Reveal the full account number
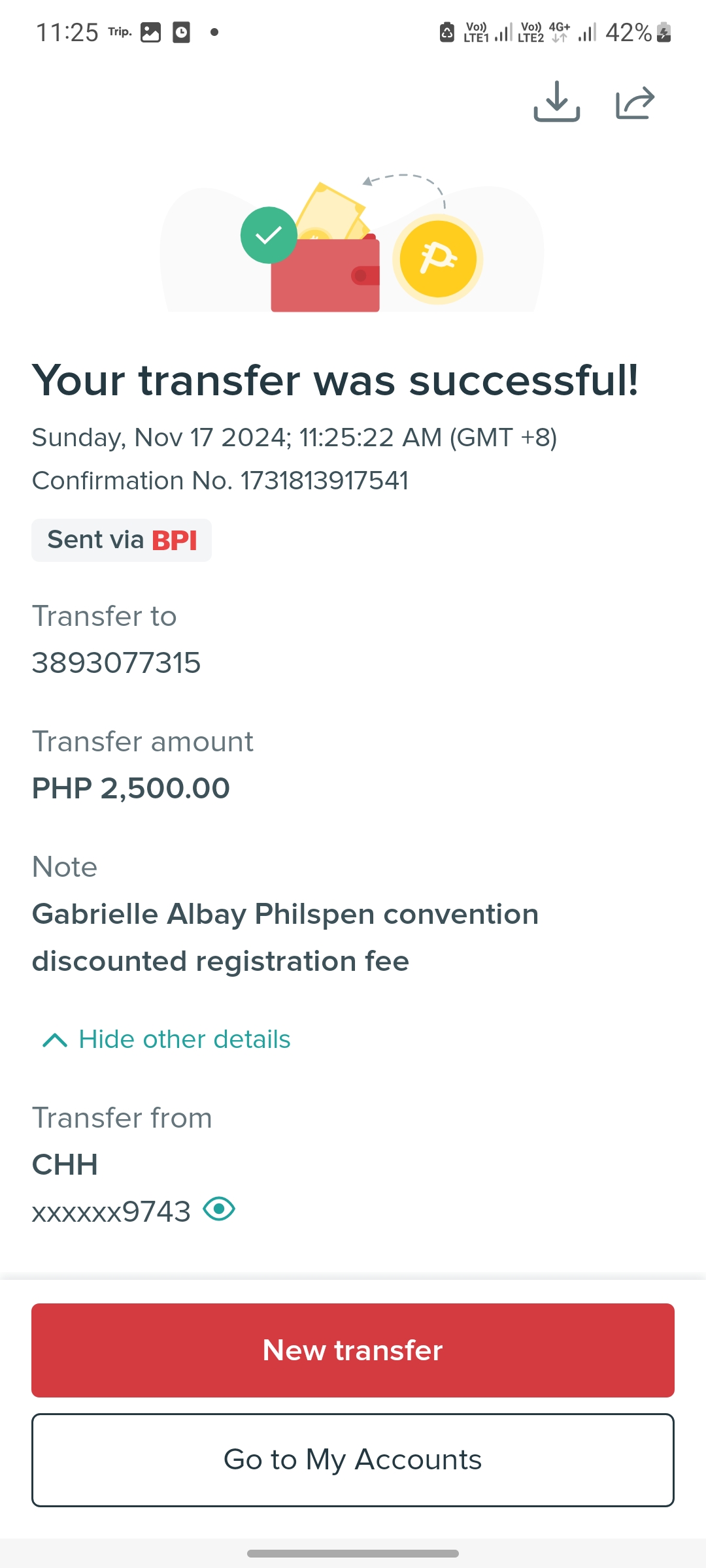 click(x=219, y=1209)
